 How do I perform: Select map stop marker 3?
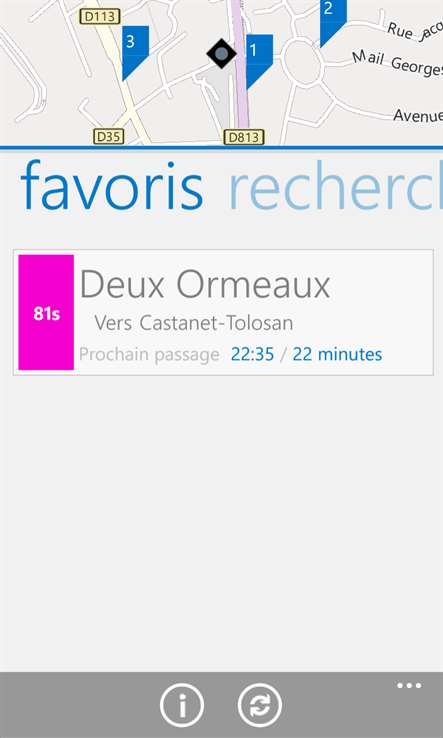point(135,52)
